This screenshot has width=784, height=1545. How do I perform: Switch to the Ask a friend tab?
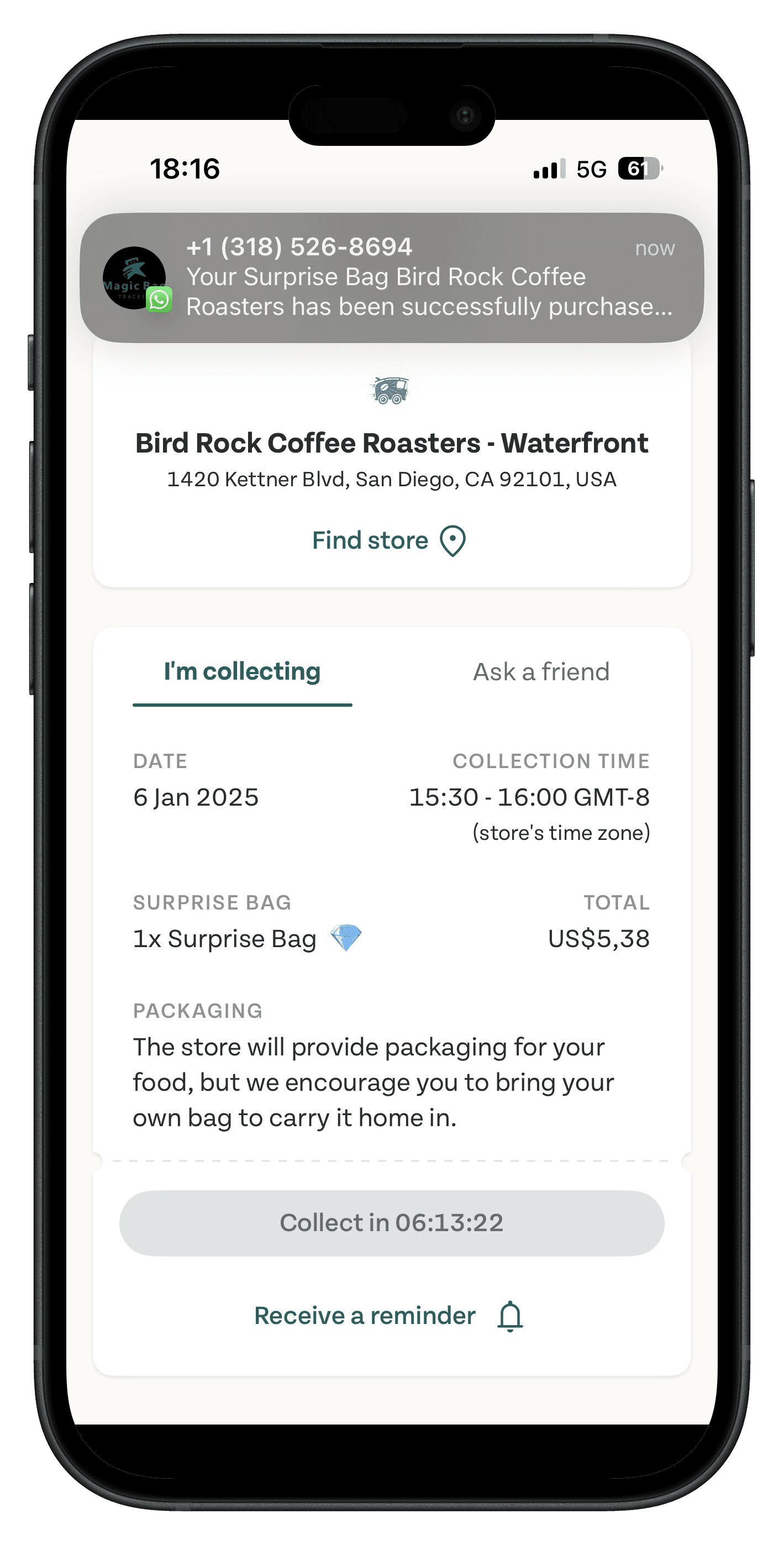point(541,672)
